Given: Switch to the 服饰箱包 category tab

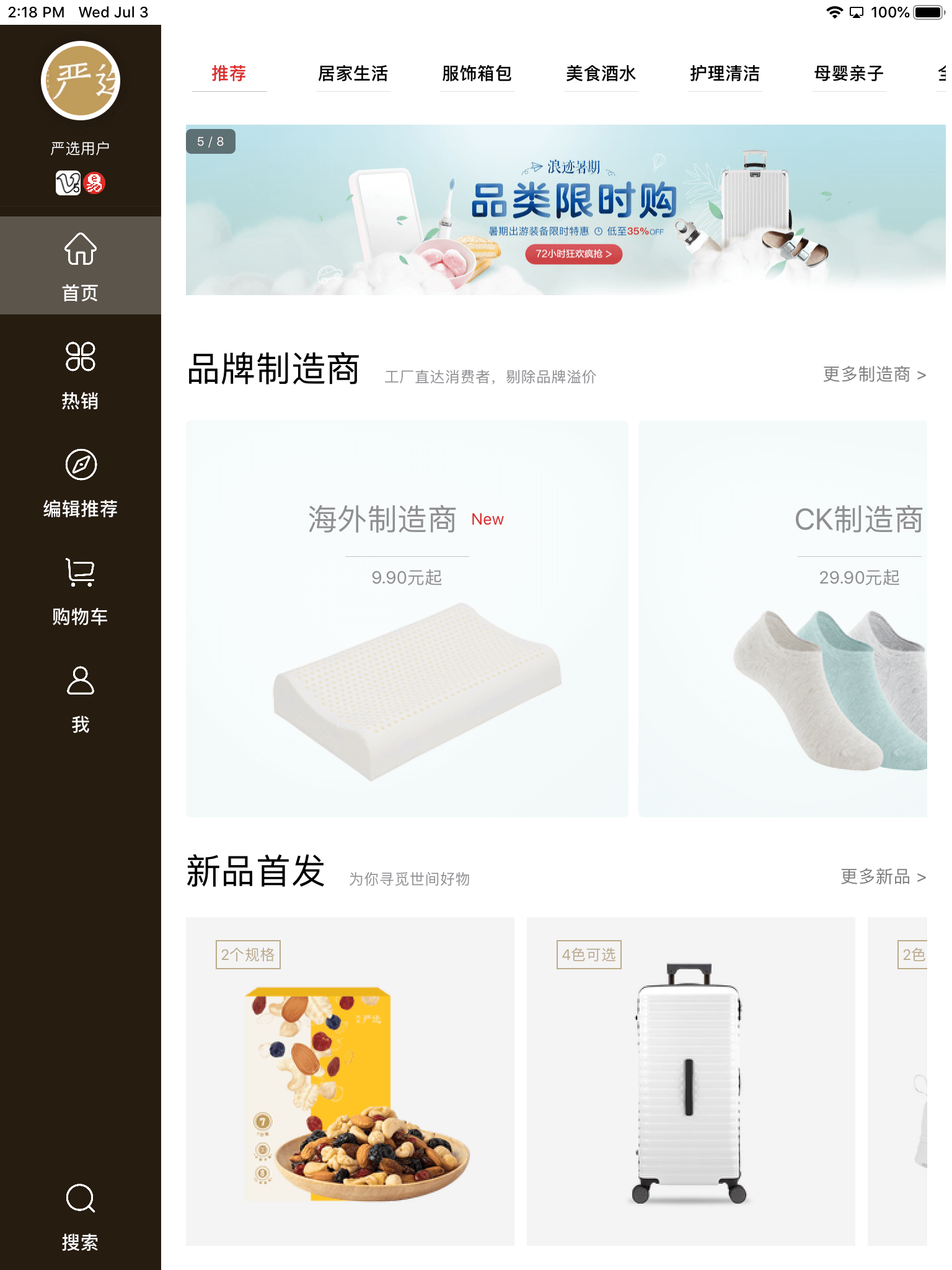Looking at the screenshot, I should [x=477, y=74].
